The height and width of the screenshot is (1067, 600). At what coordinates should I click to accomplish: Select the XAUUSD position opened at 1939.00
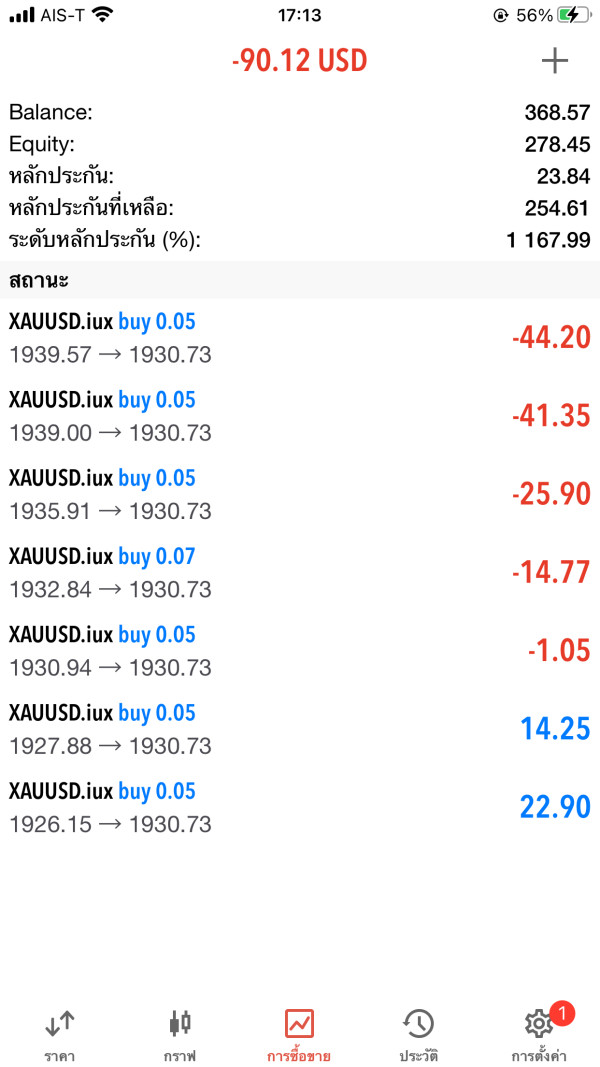(x=300, y=416)
